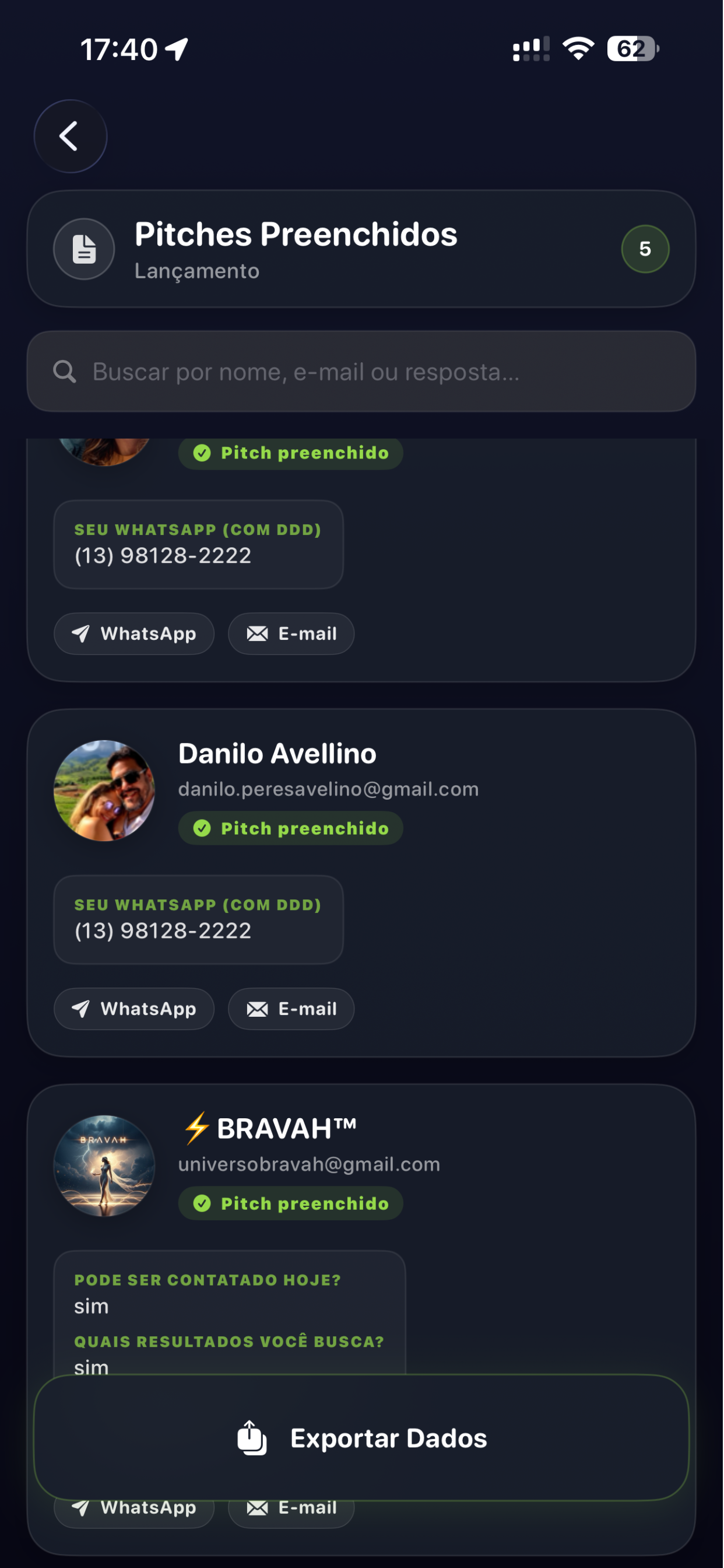Message Danilo Avellino via WhatsApp

[x=134, y=1009]
